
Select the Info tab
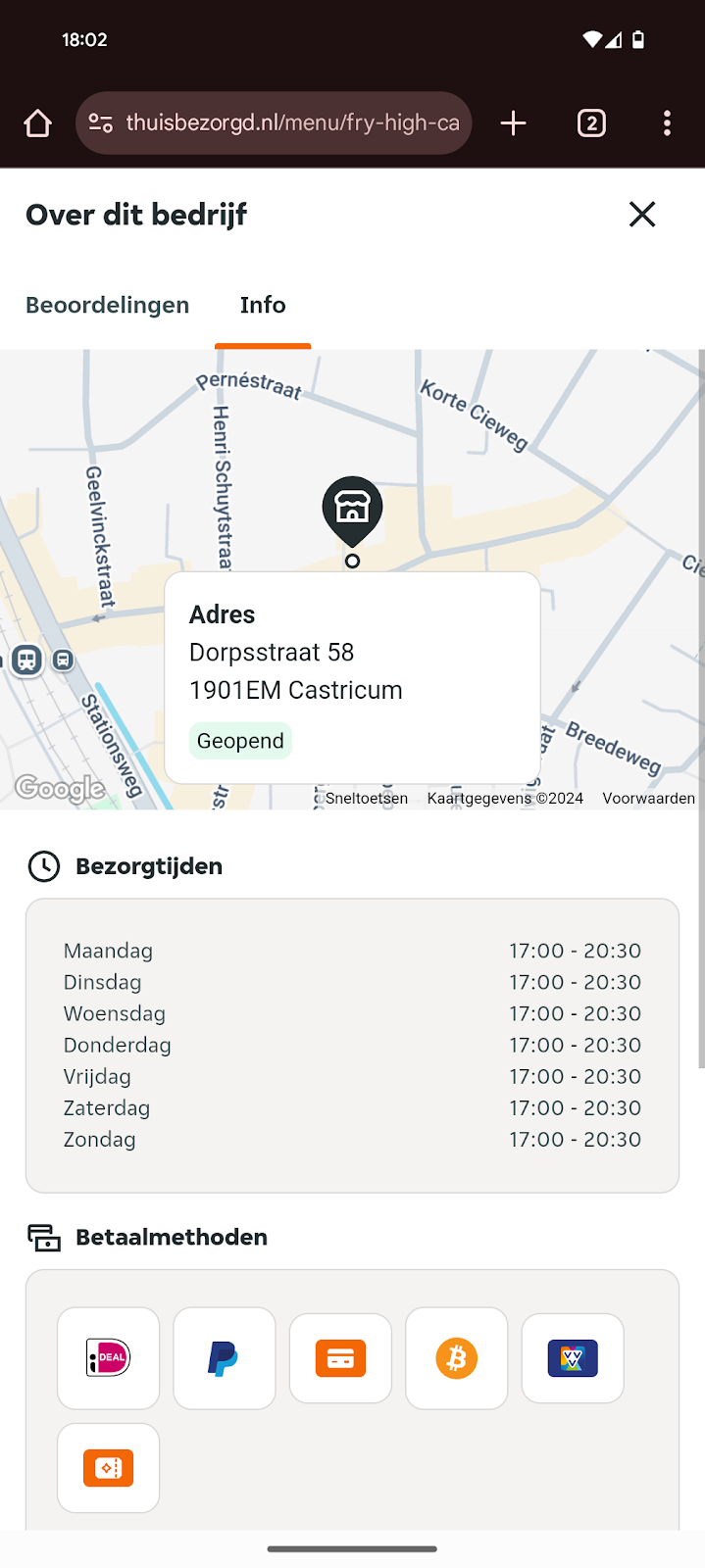263,305
